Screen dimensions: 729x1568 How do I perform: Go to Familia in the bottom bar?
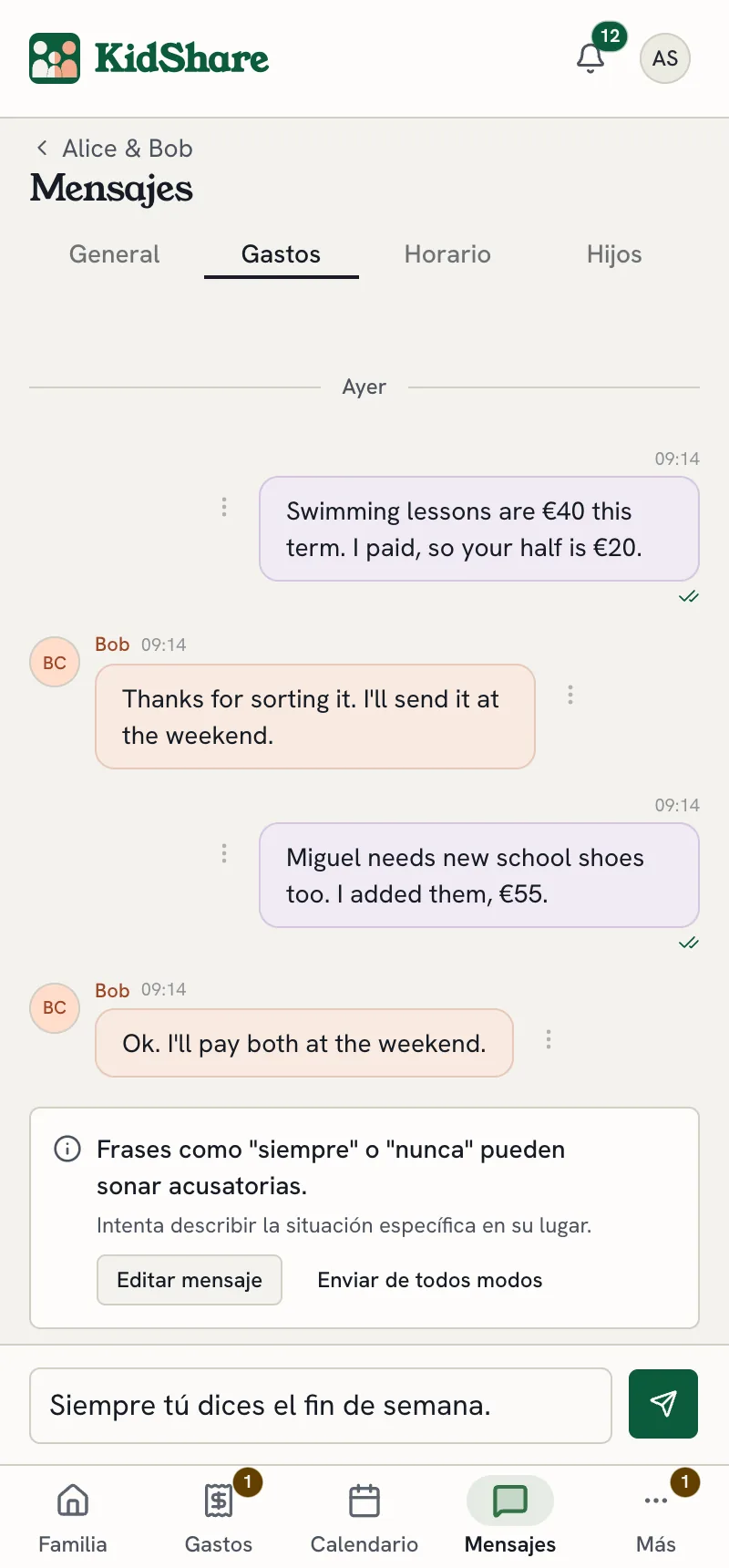click(73, 1517)
